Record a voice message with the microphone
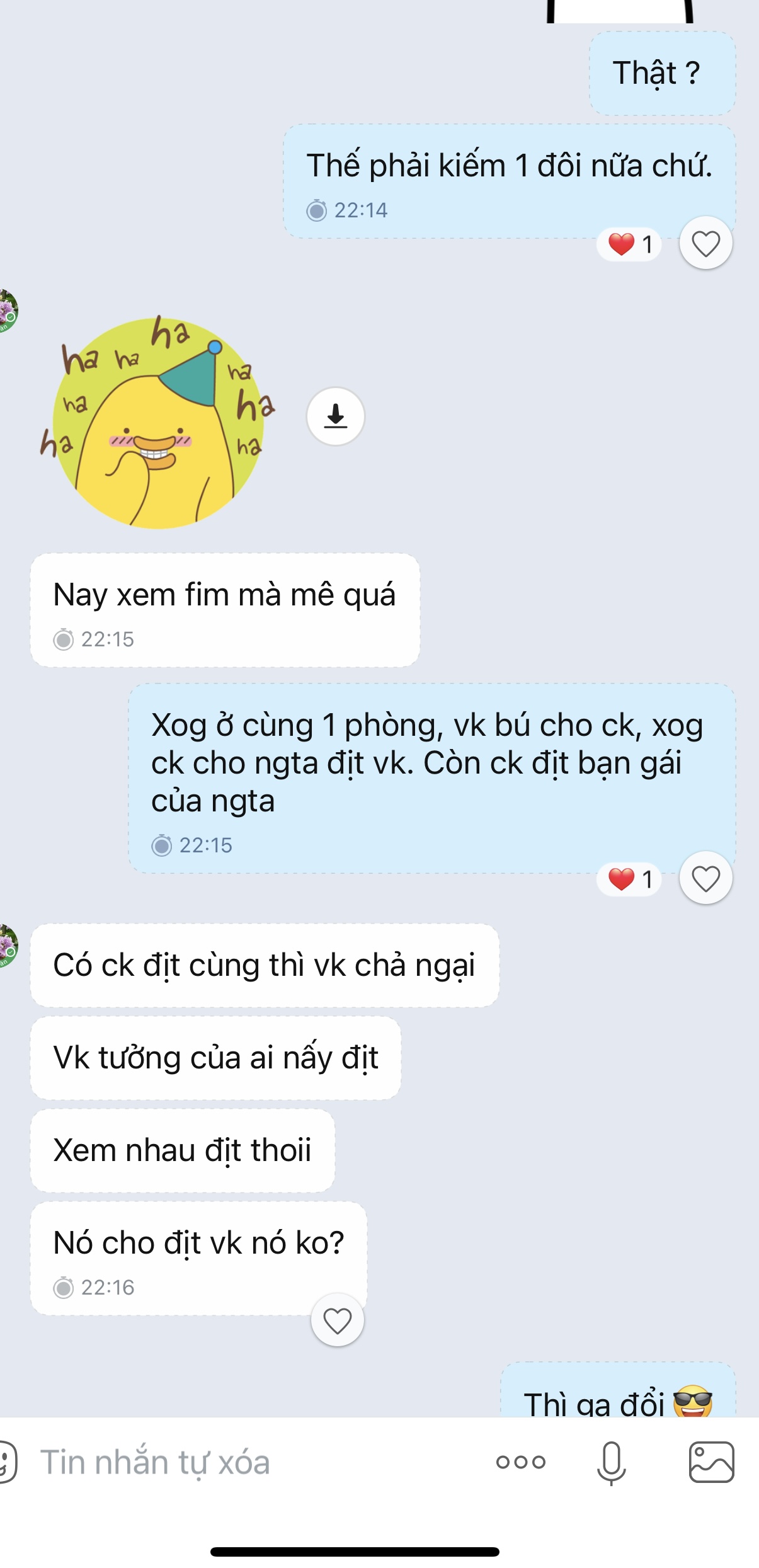The image size is (759, 1568). tap(611, 1462)
